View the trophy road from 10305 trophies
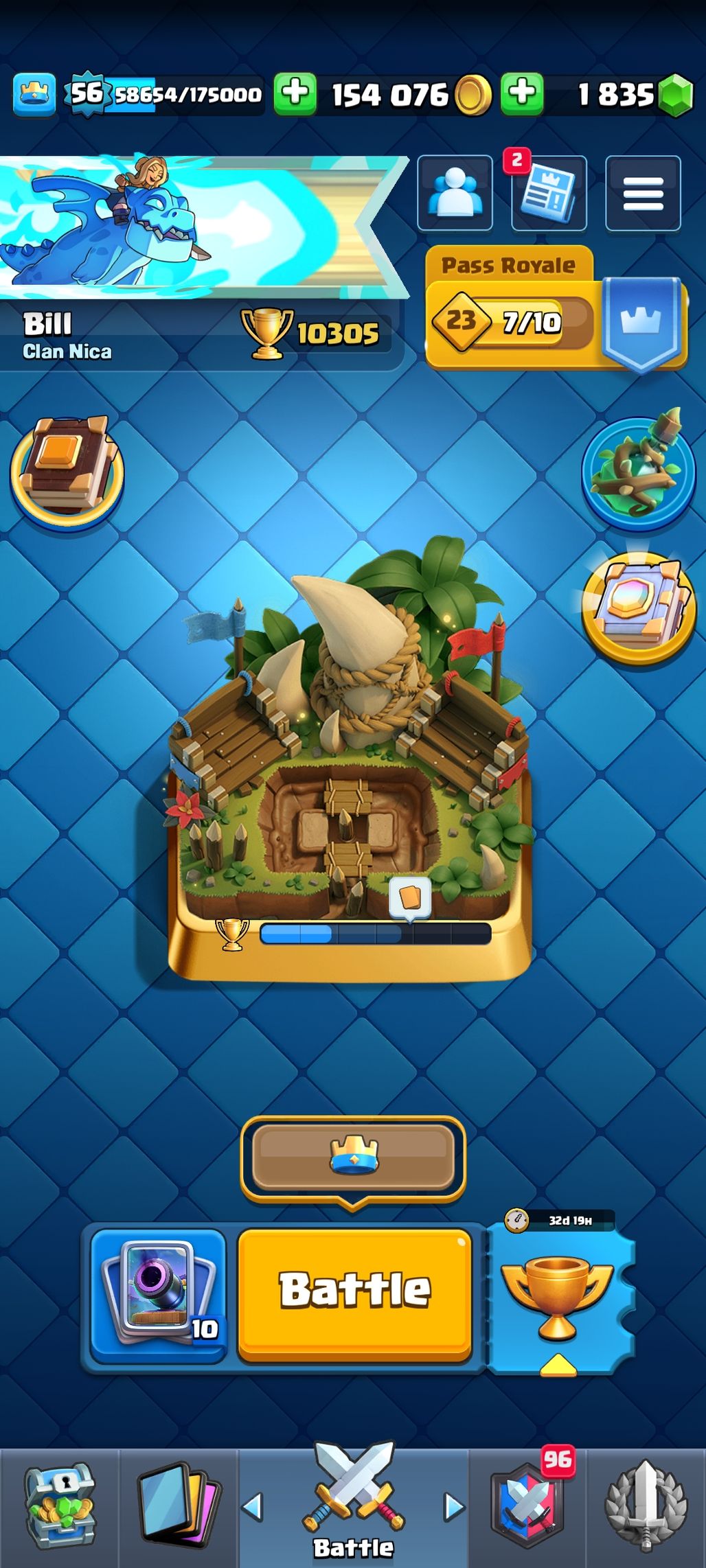Image resolution: width=706 pixels, height=1568 pixels. point(312,334)
